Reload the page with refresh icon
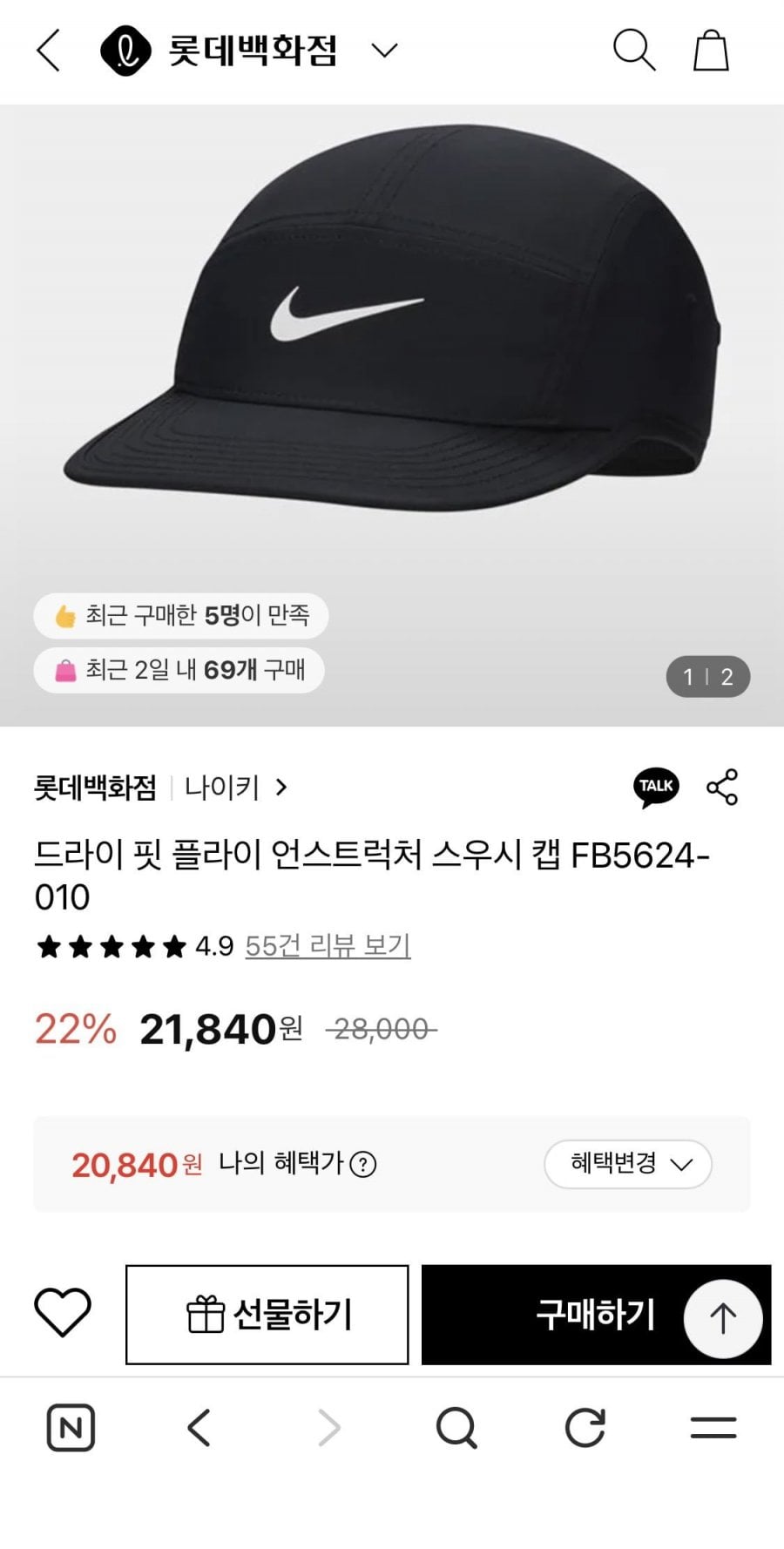784x1549 pixels. click(x=585, y=1428)
